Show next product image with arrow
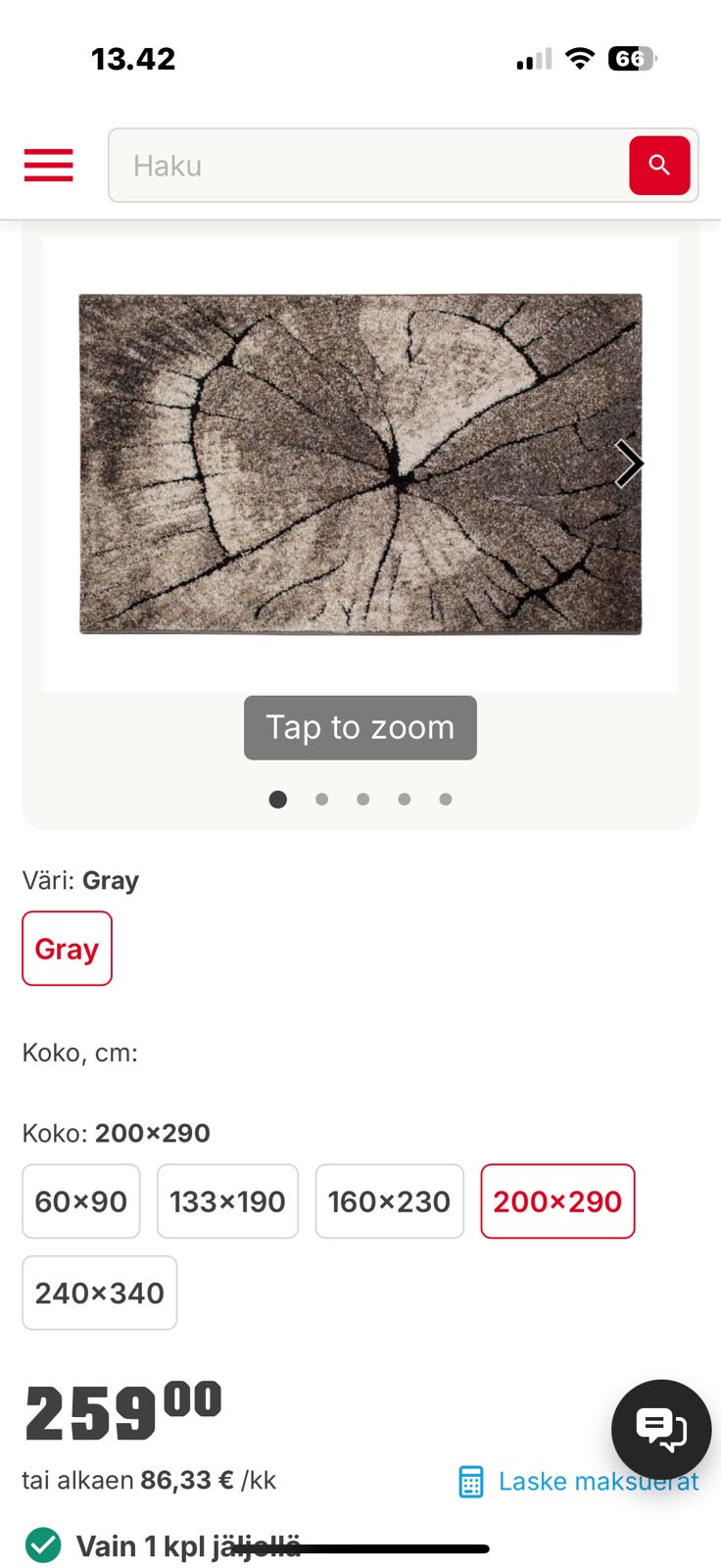This screenshot has width=721, height=1568. tap(628, 464)
